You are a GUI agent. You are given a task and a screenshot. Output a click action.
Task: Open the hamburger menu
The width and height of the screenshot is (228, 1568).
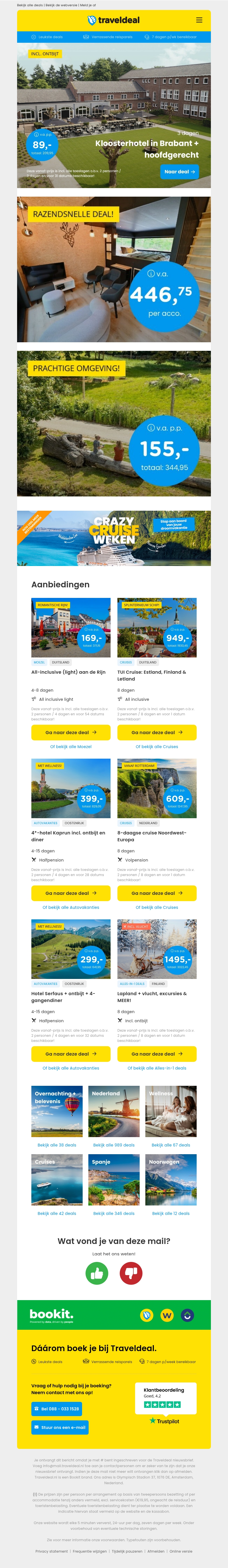pos(199,20)
